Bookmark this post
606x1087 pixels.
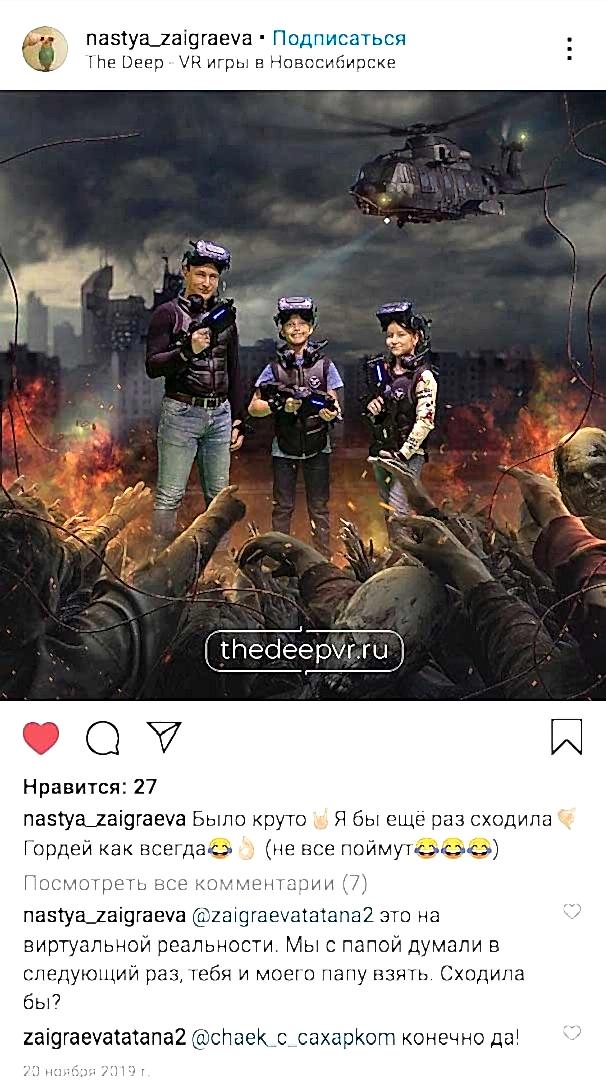pyautogui.click(x=566, y=737)
